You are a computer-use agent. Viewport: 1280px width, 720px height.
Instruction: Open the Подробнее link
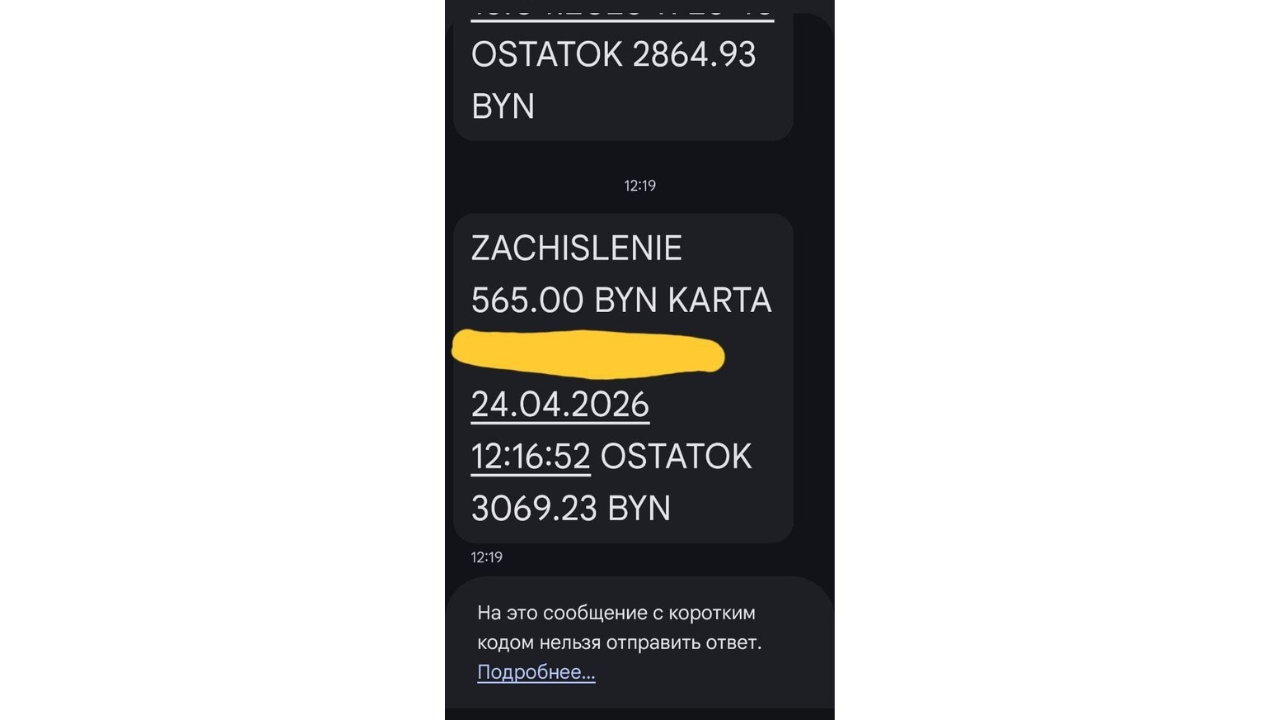click(x=536, y=672)
